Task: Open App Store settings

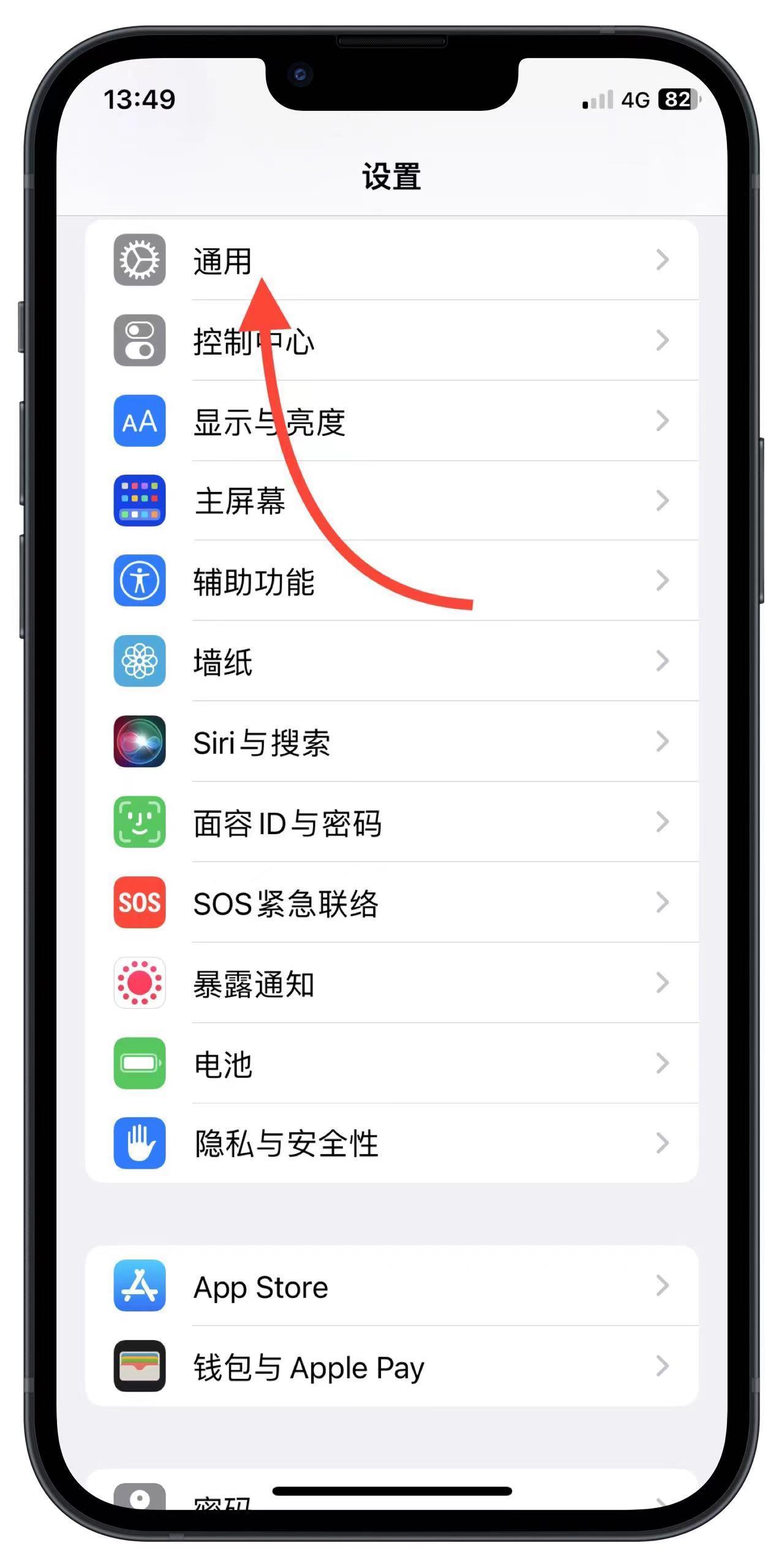Action: (392, 1286)
